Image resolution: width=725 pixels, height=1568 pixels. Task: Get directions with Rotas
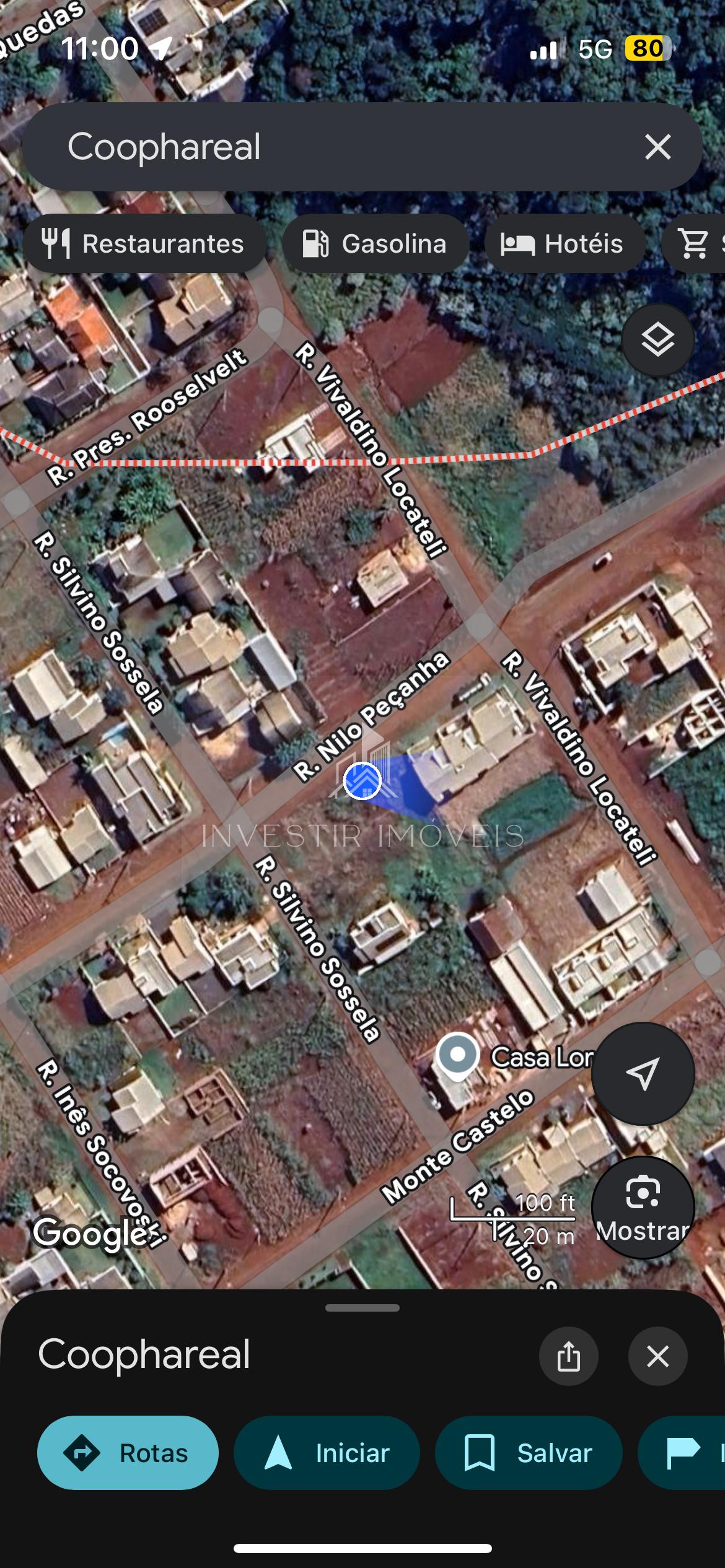[x=128, y=1453]
